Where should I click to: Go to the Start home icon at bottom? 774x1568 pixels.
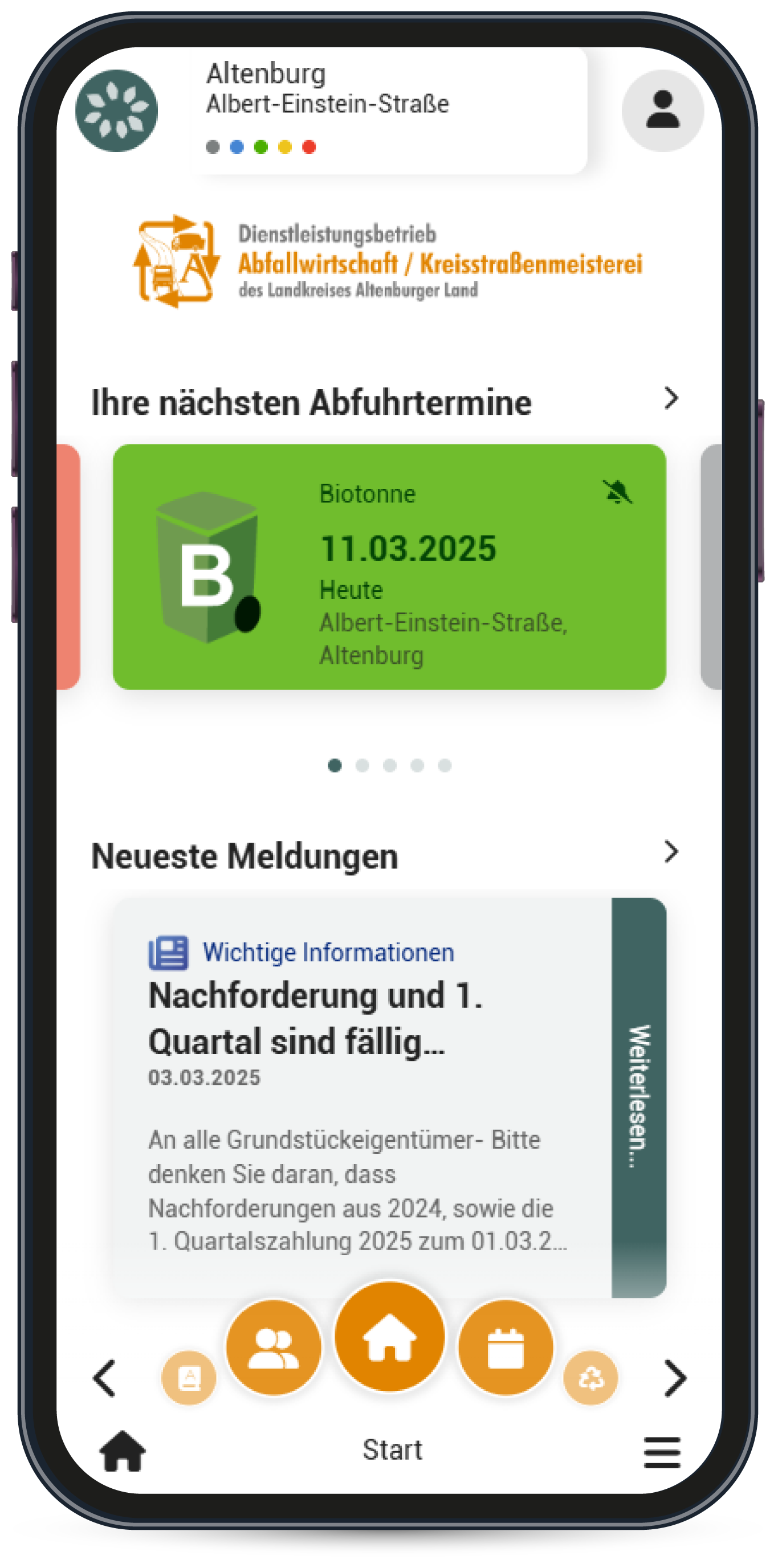123,1451
